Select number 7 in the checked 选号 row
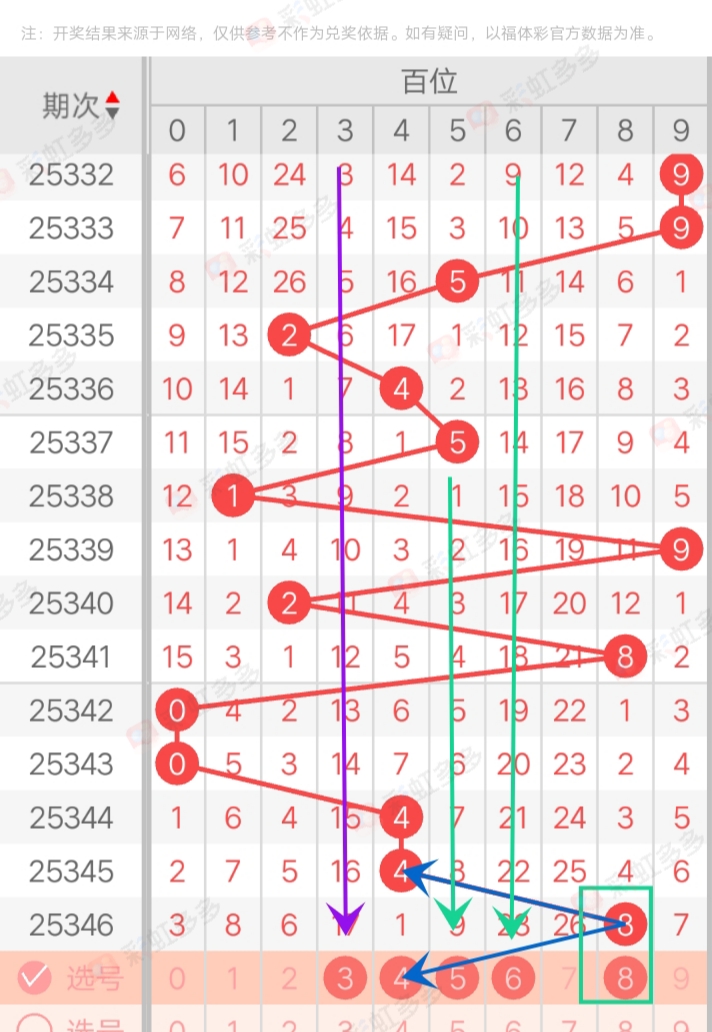The image size is (712, 1032). pyautogui.click(x=570, y=979)
